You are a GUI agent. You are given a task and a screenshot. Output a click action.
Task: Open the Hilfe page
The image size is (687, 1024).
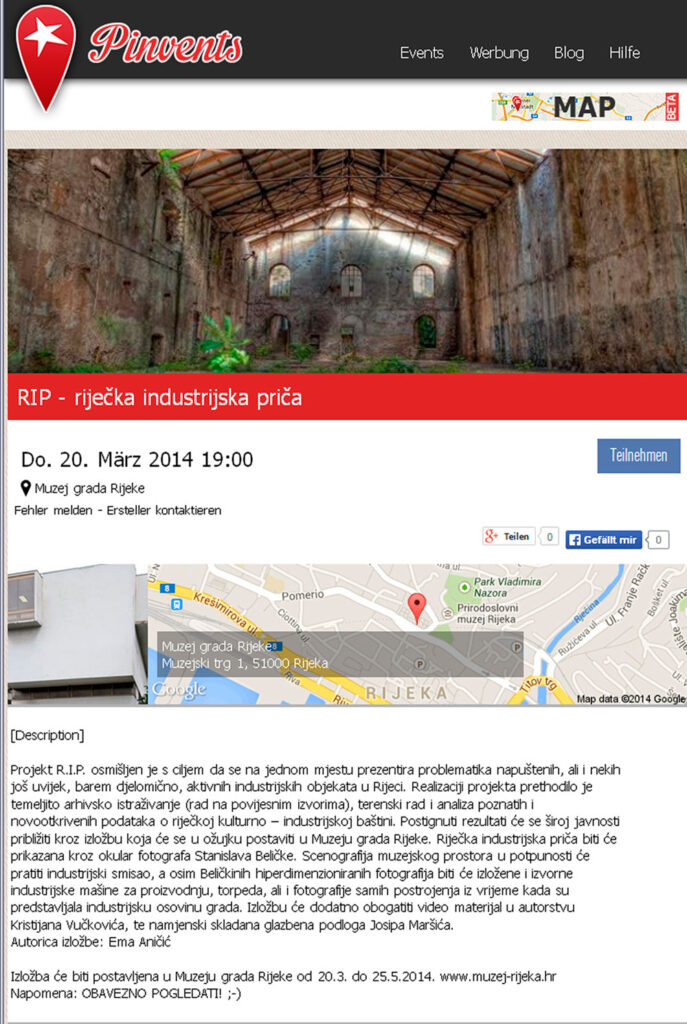624,53
